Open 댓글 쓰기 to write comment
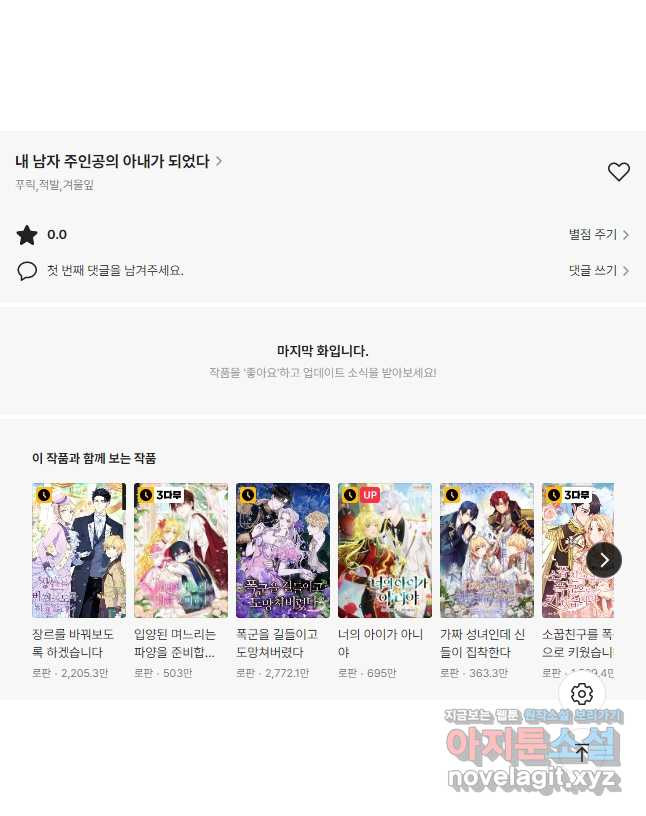The height and width of the screenshot is (816, 646). (598, 271)
